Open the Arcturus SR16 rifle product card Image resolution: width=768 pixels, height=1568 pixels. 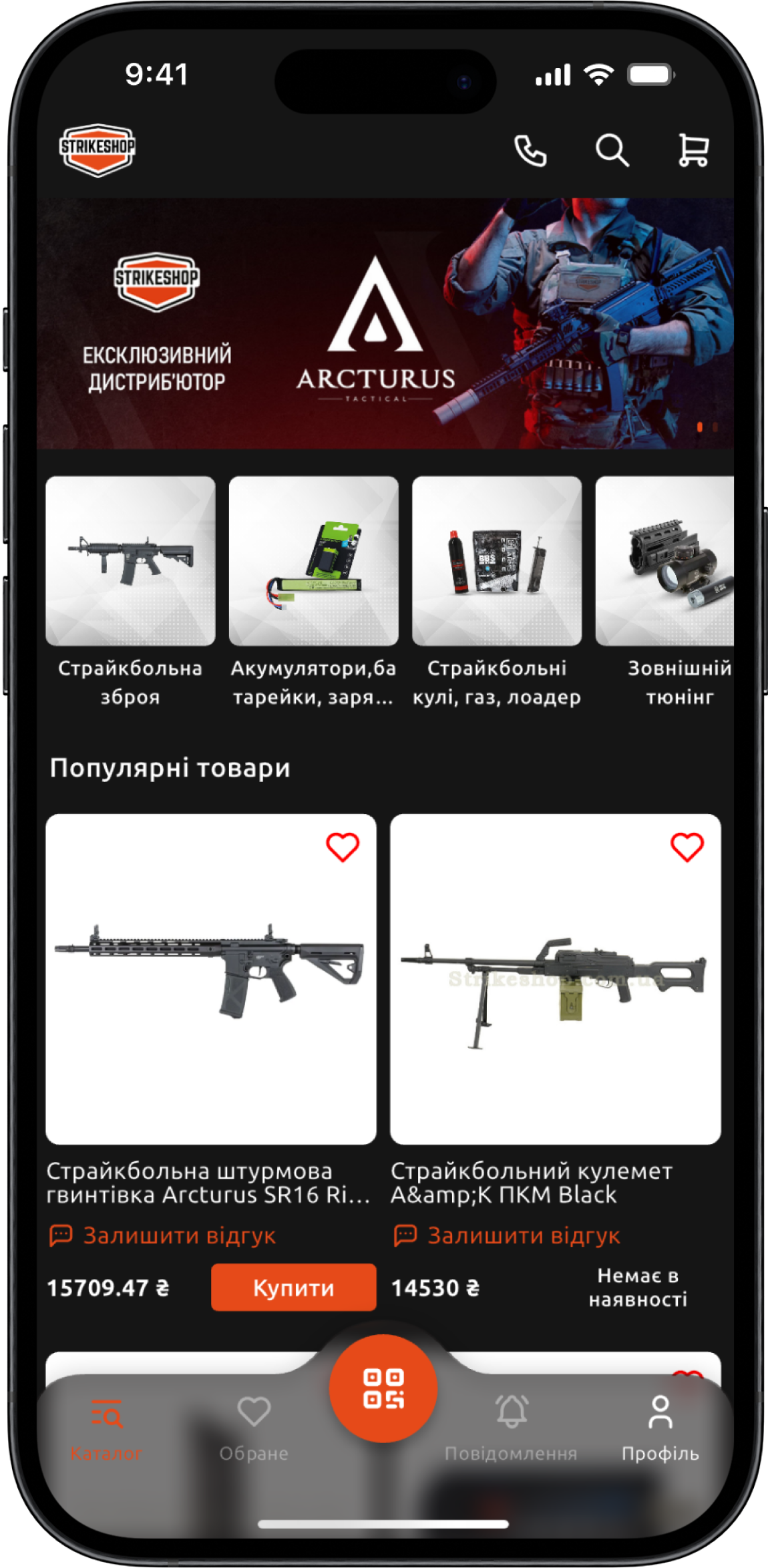coord(210,979)
